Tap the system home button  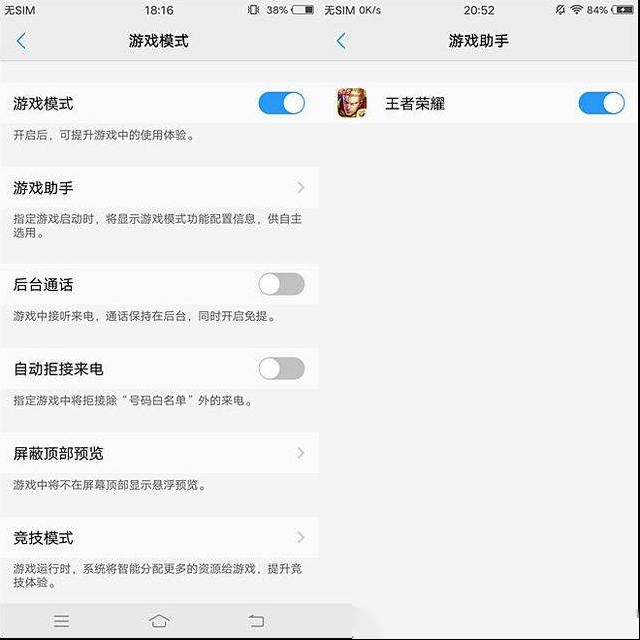tap(159, 621)
